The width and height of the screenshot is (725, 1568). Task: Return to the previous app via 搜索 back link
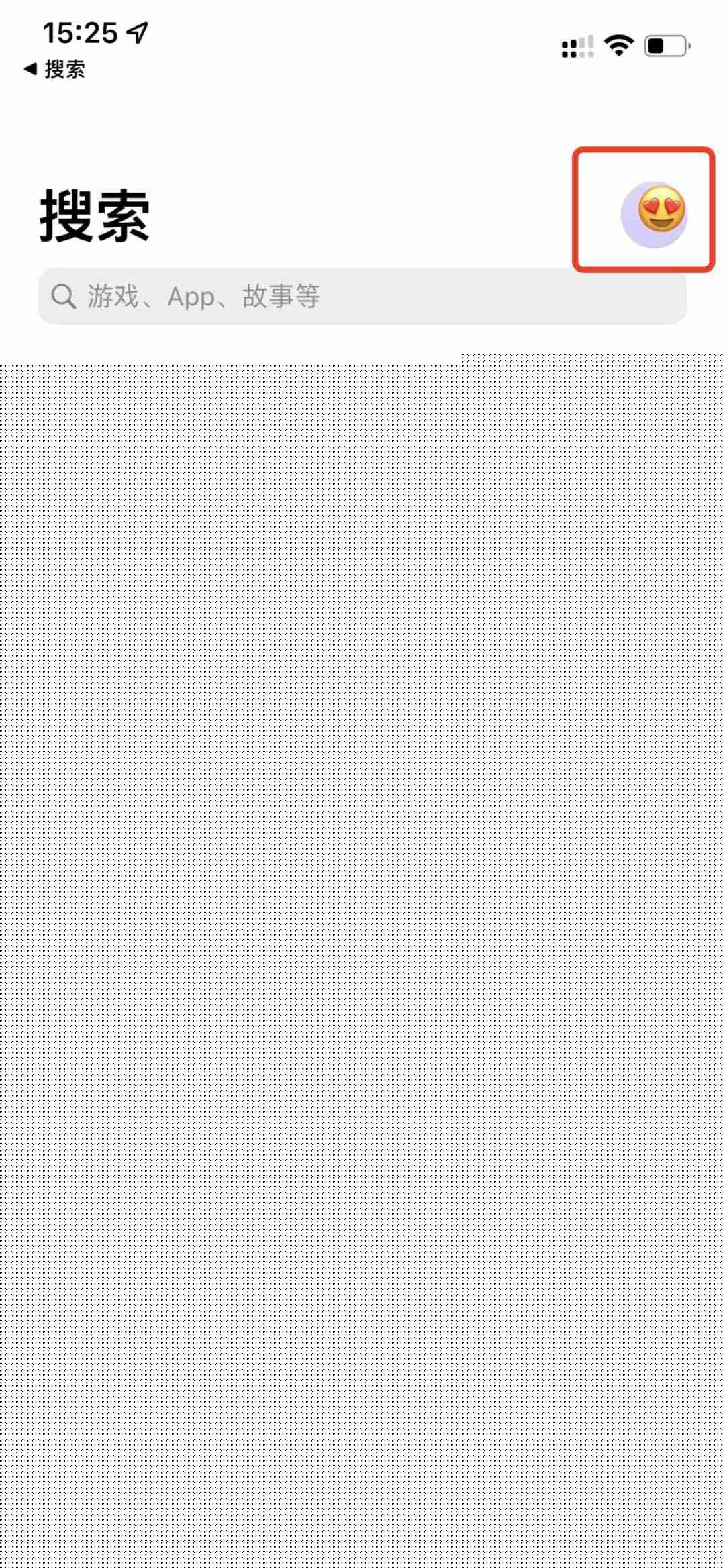(55, 69)
